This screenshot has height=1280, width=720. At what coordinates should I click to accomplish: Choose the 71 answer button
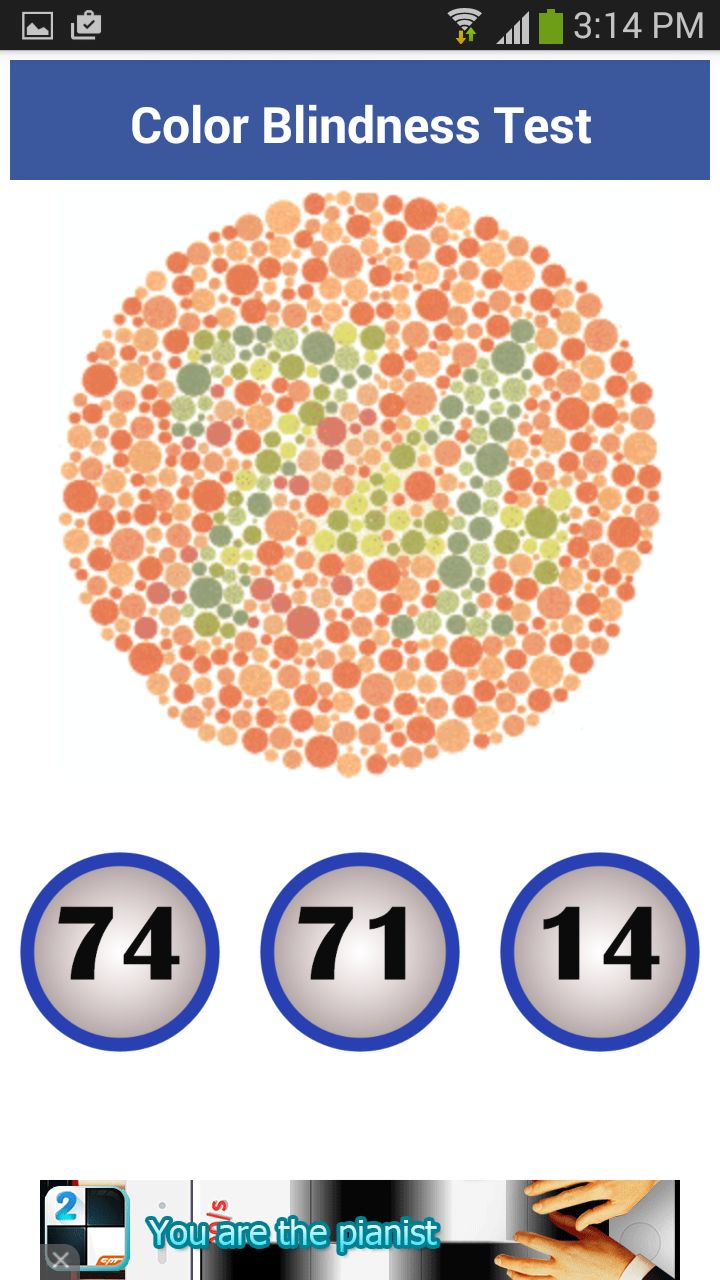click(360, 951)
